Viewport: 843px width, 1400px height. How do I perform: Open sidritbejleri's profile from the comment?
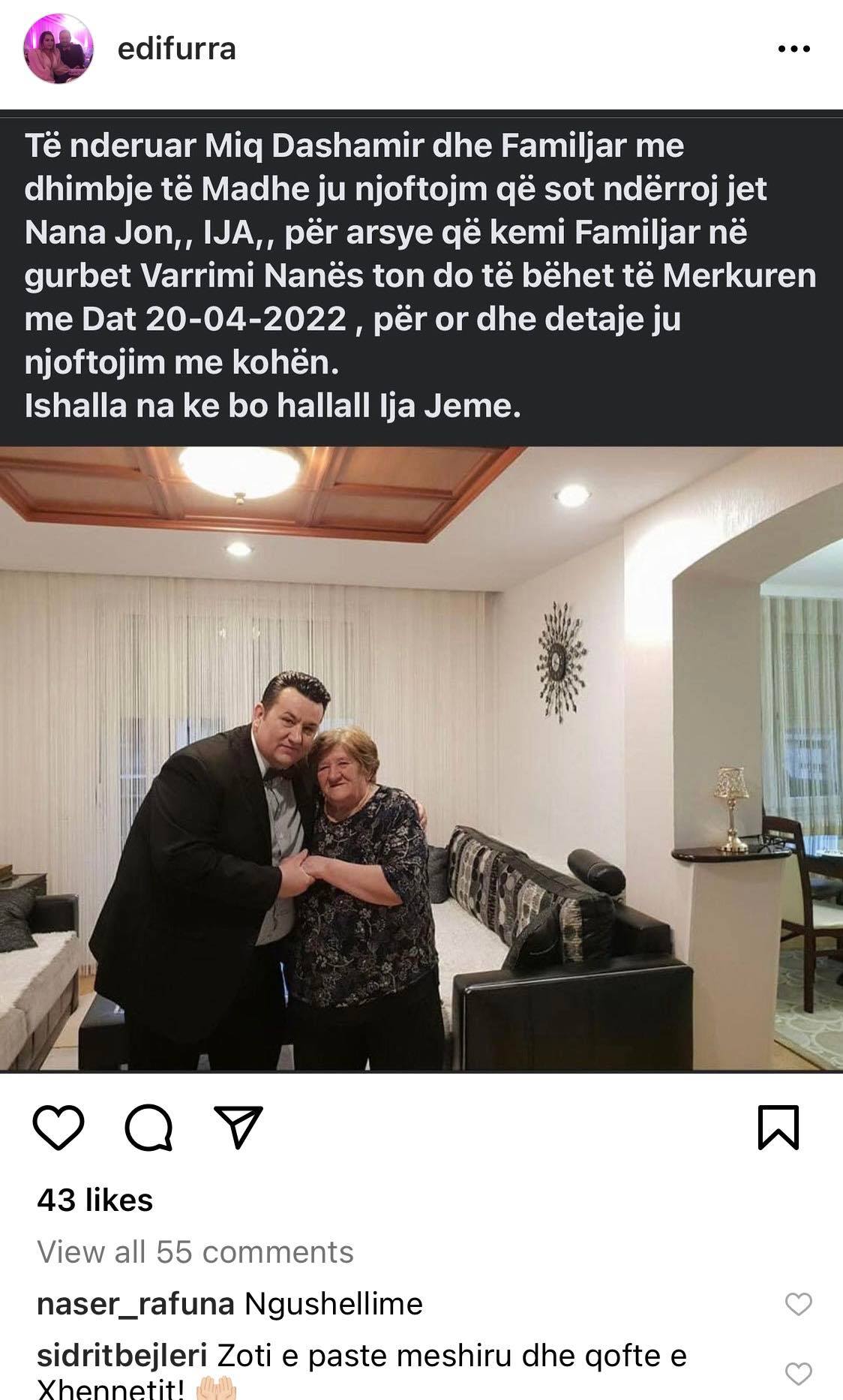pos(121,1356)
